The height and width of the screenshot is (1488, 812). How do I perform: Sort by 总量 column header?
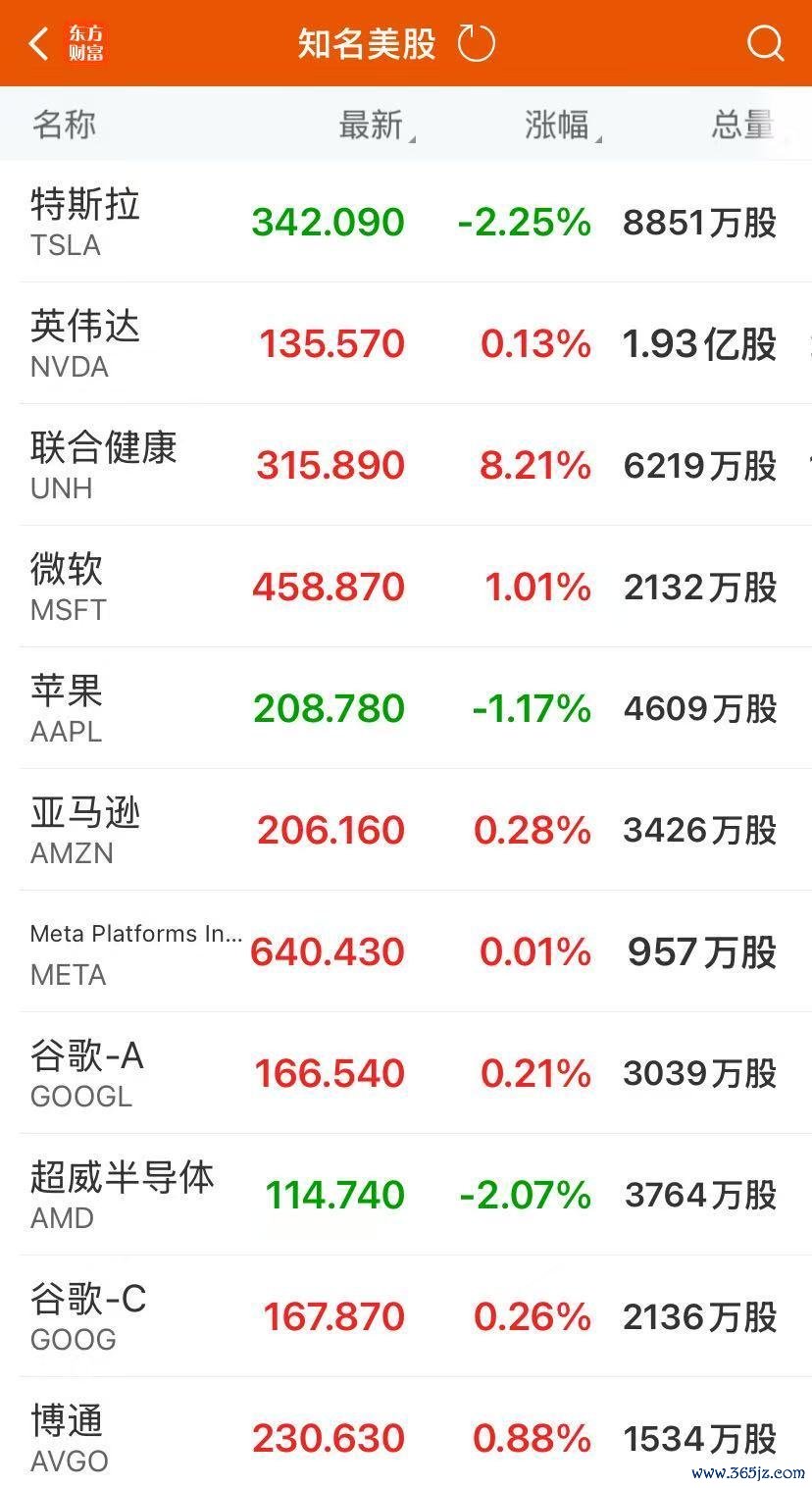click(x=743, y=125)
